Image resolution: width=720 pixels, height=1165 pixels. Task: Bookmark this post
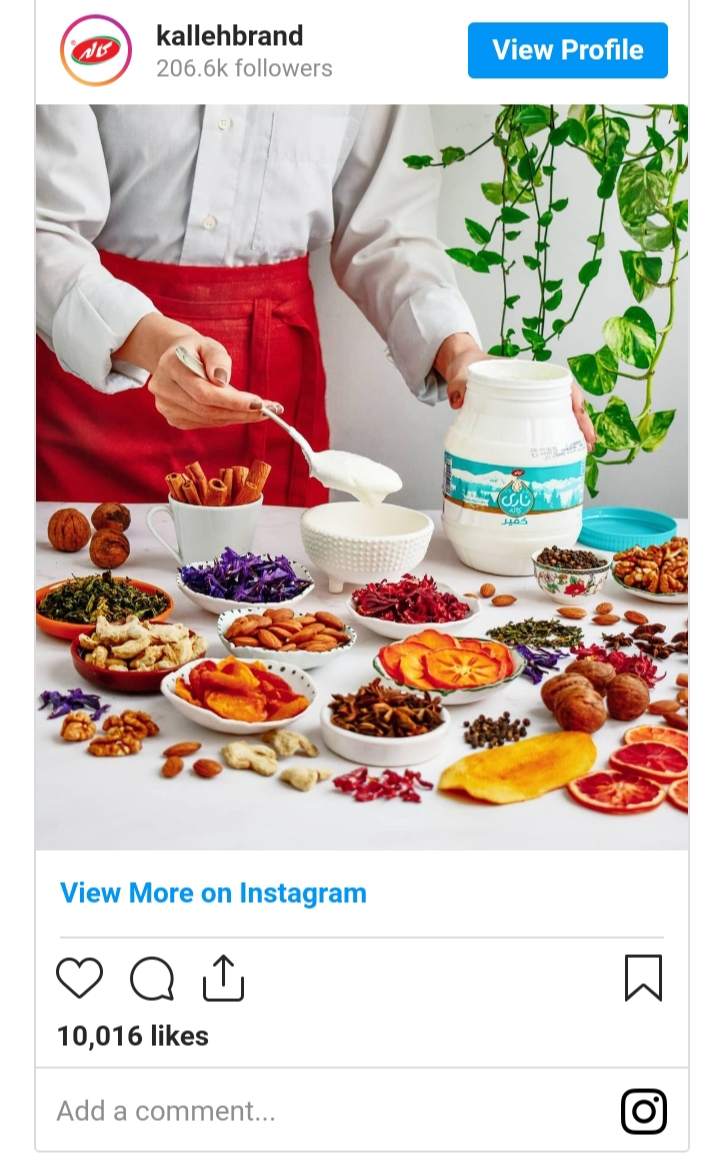[643, 977]
